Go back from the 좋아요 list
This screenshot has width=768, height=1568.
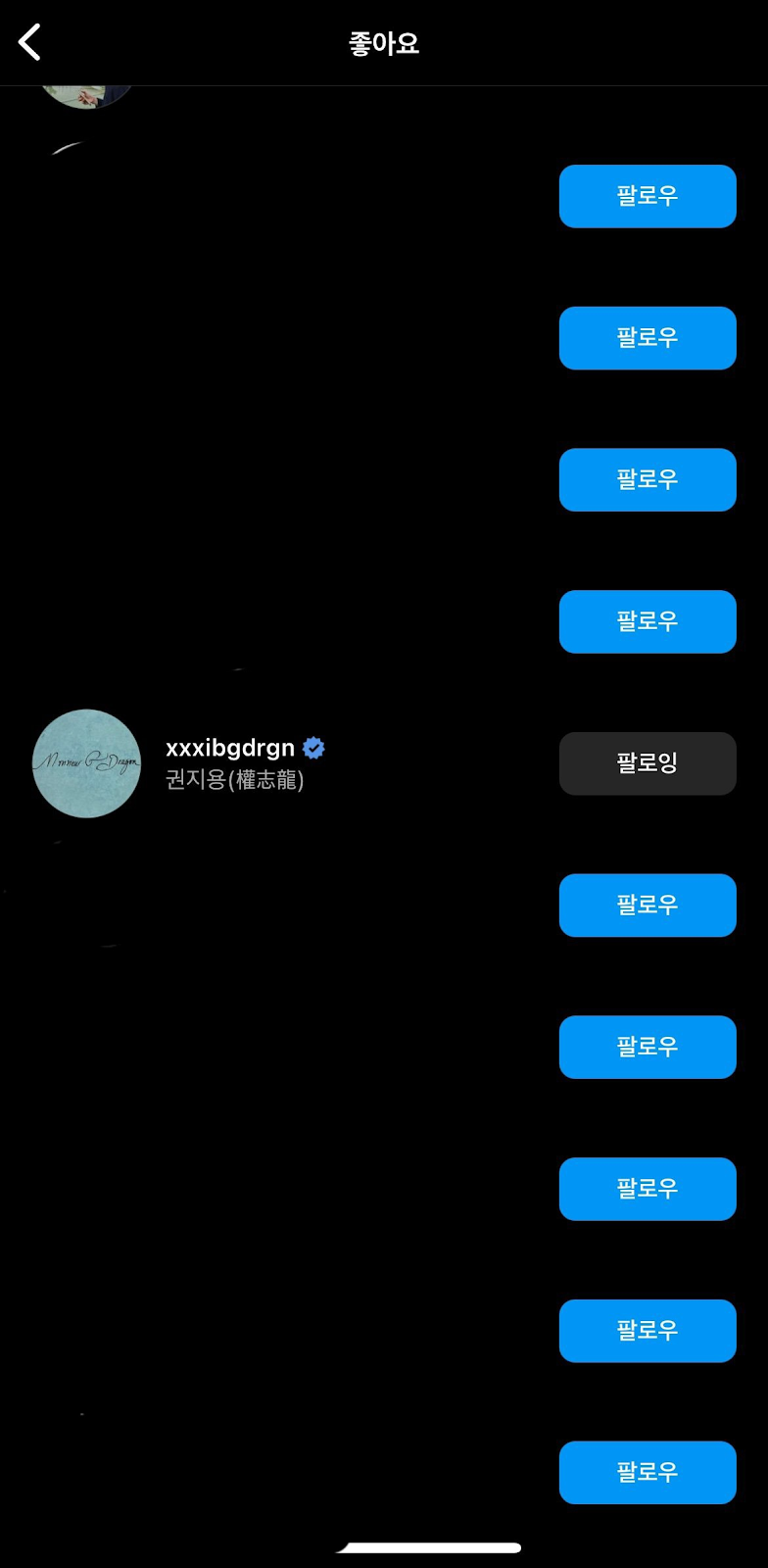pyautogui.click(x=30, y=43)
